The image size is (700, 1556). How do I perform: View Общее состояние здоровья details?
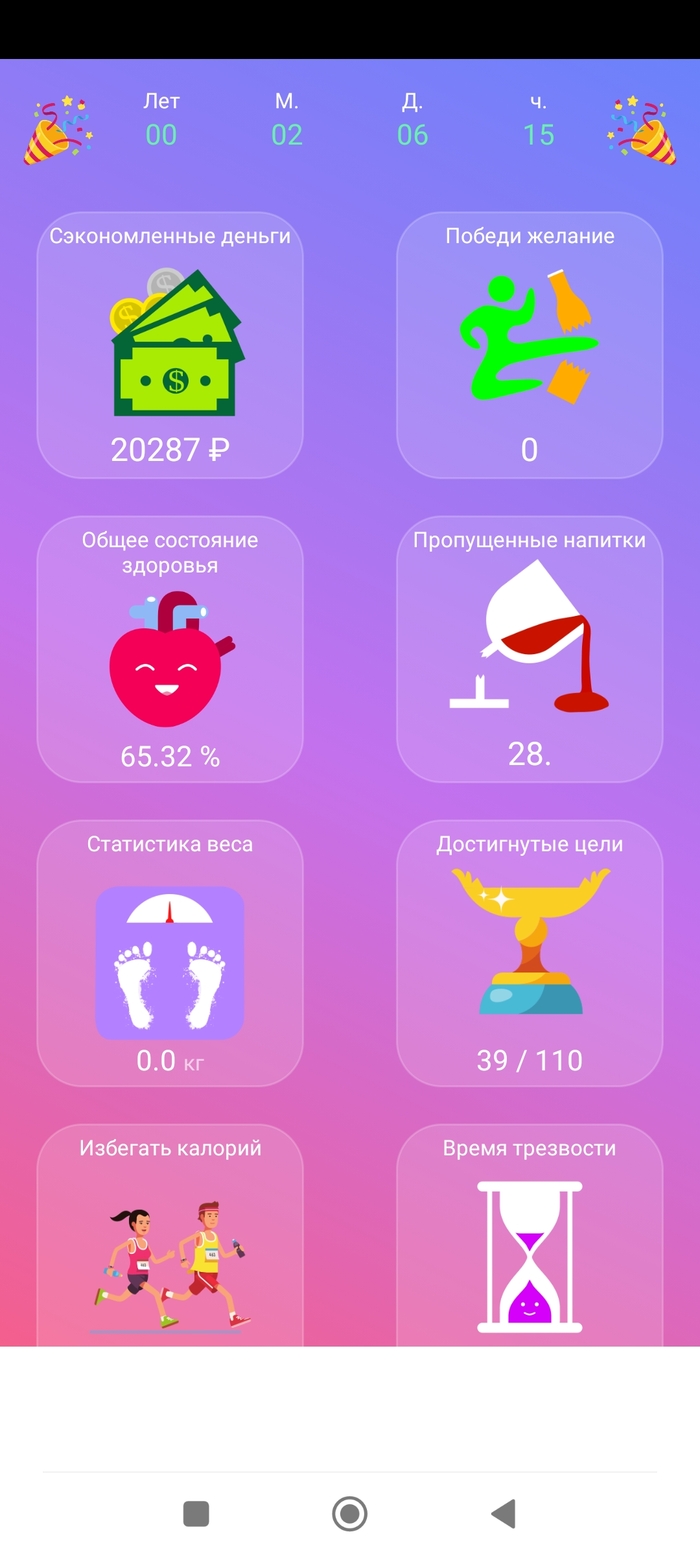coord(170,649)
